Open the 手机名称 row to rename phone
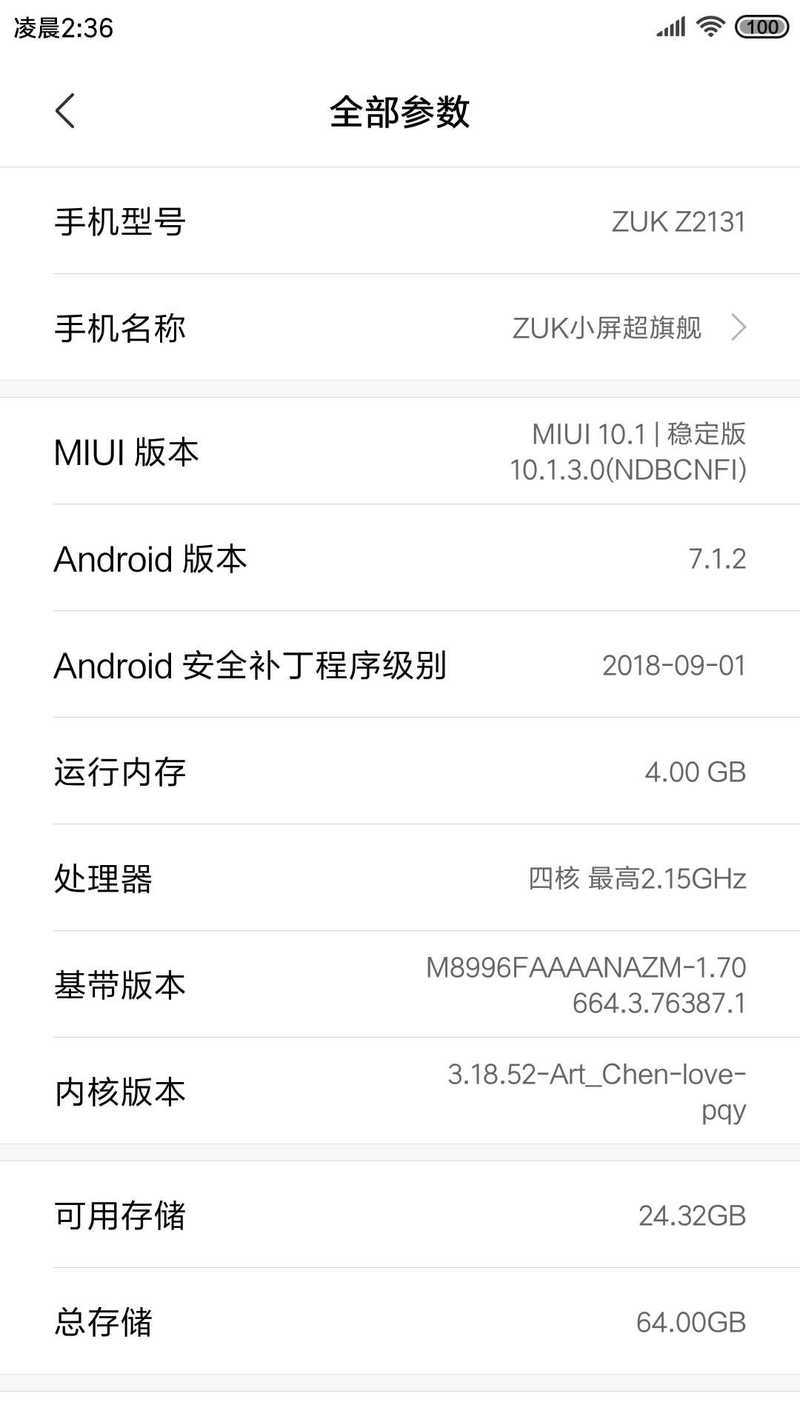This screenshot has height=1422, width=800. coord(400,327)
